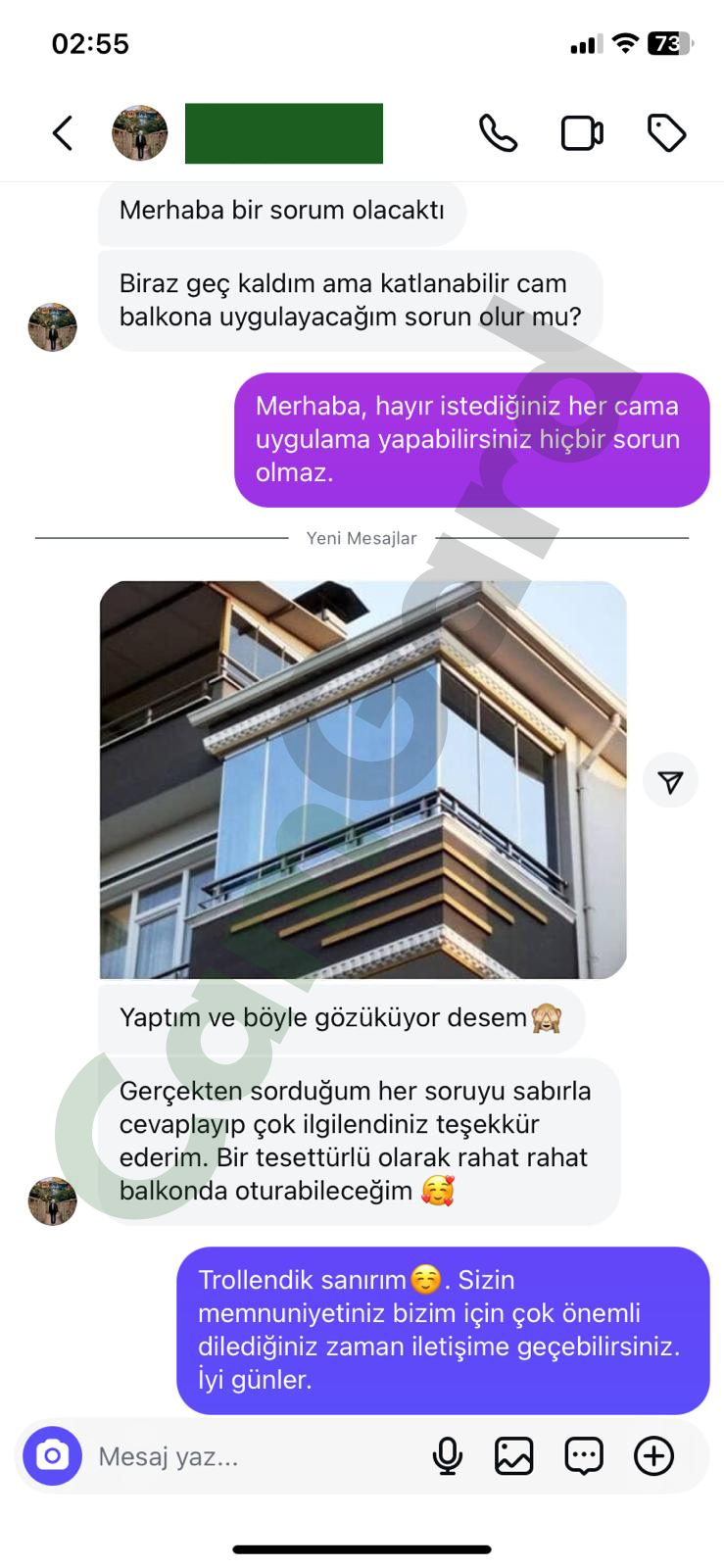
Task: Go back to the message list
Action: (x=63, y=133)
